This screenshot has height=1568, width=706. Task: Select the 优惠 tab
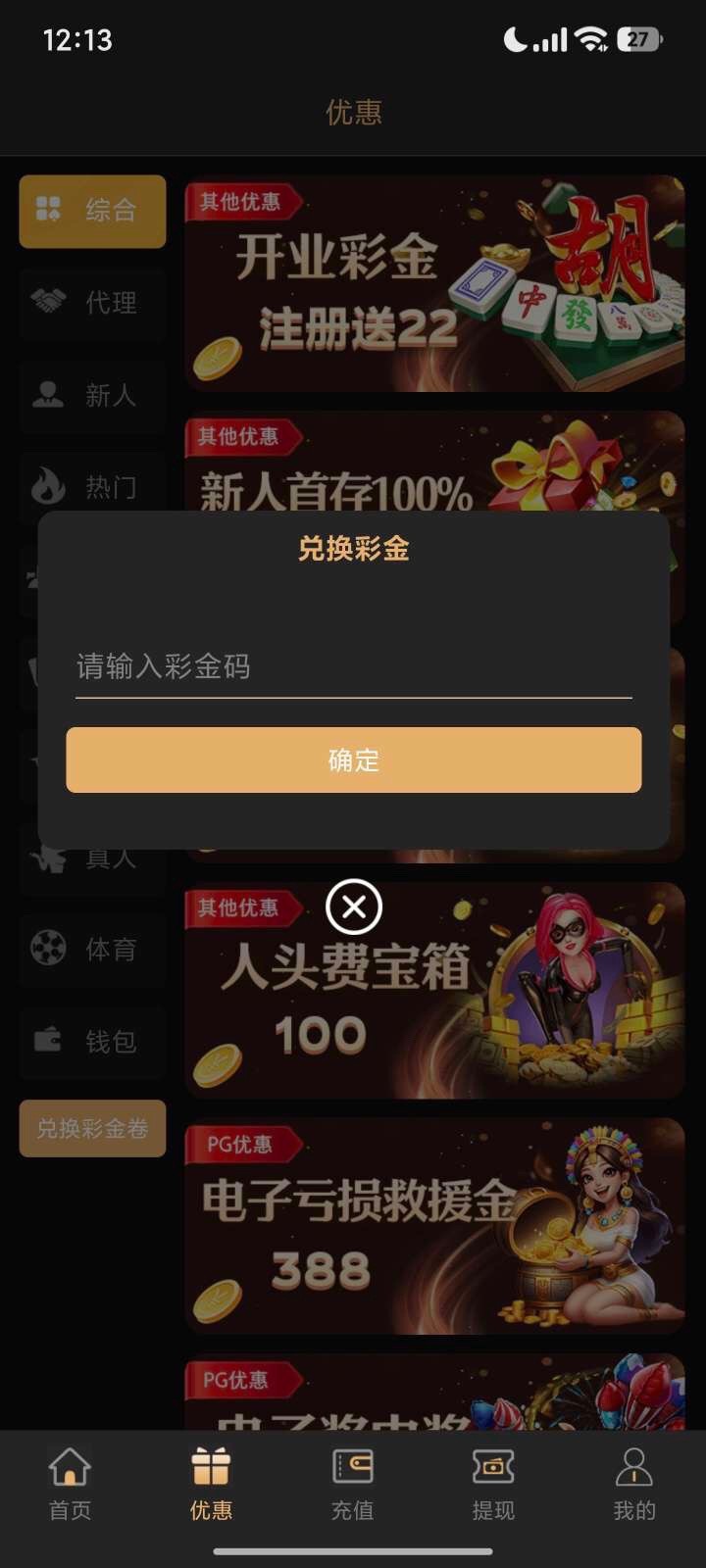(211, 1484)
